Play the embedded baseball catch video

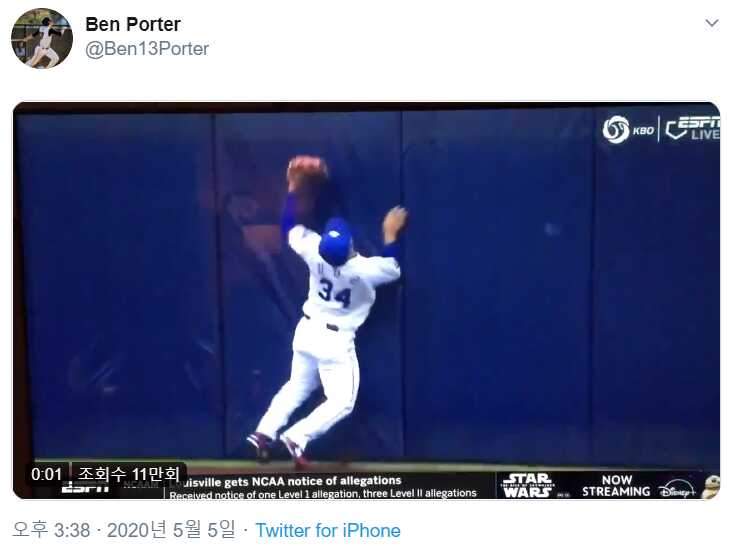tap(366, 300)
